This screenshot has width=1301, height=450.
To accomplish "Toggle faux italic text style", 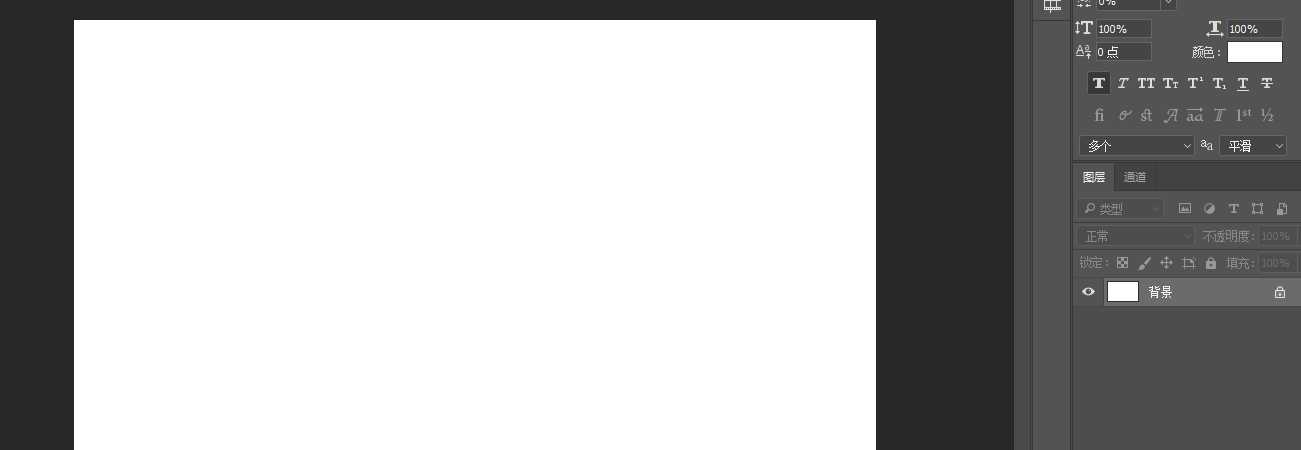I will 1123,83.
